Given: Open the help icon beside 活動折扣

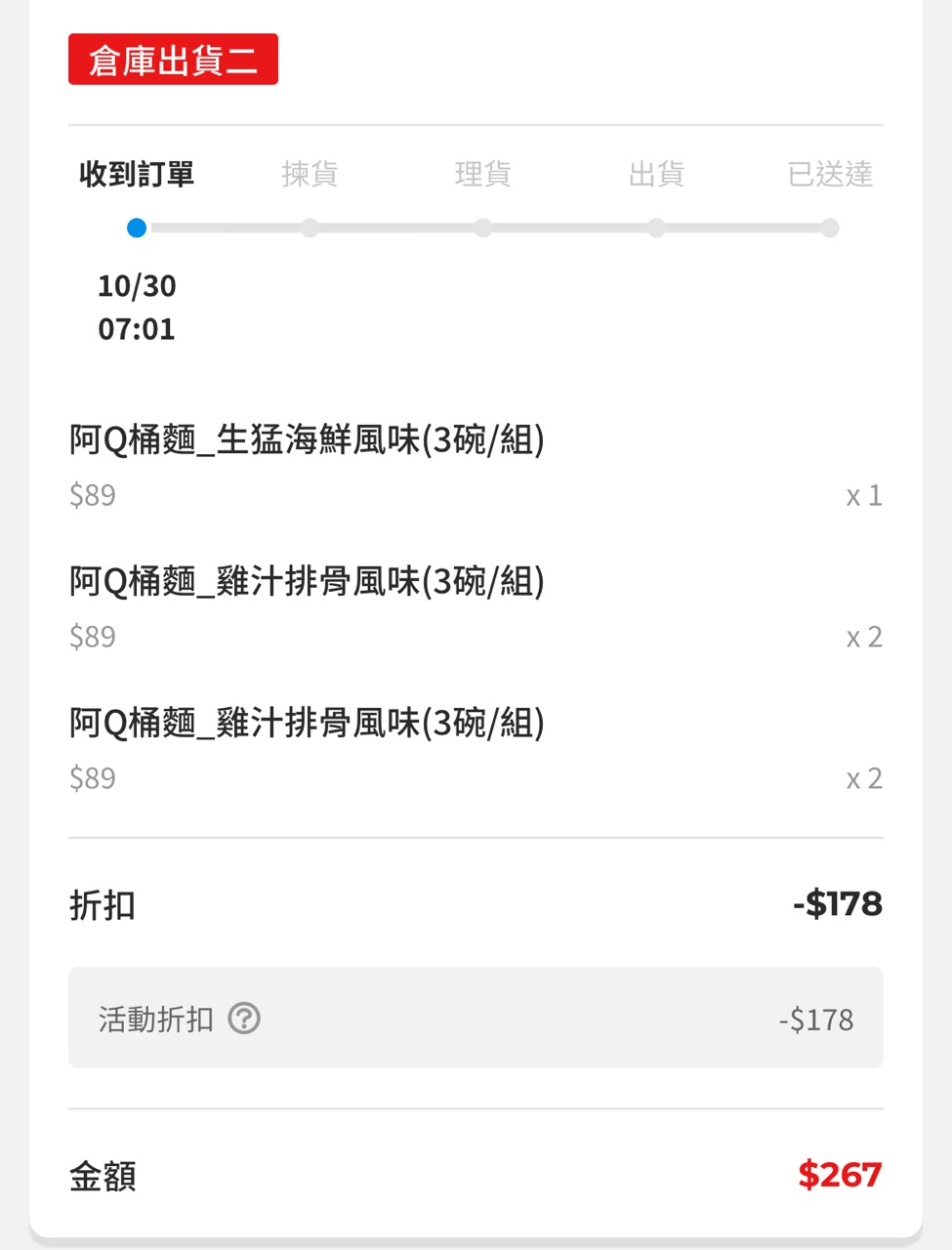Looking at the screenshot, I should pyautogui.click(x=244, y=1019).
